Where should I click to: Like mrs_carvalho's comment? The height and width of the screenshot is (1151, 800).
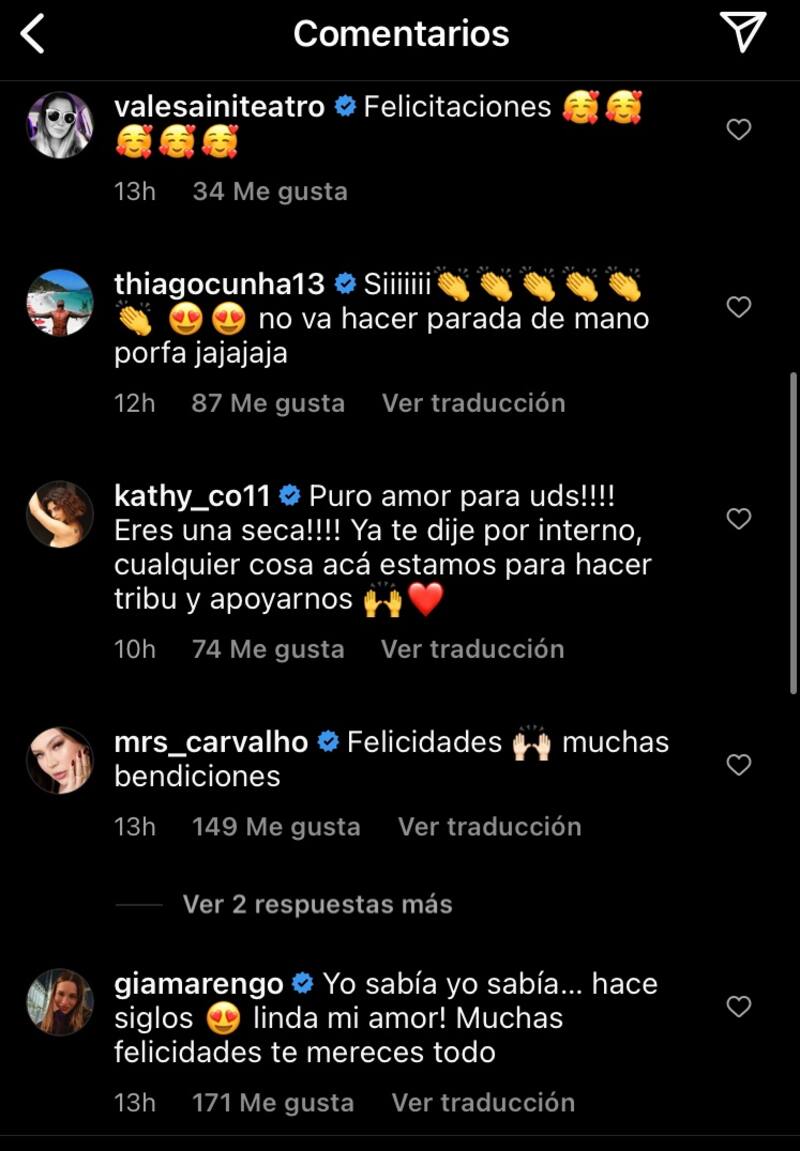(x=739, y=765)
